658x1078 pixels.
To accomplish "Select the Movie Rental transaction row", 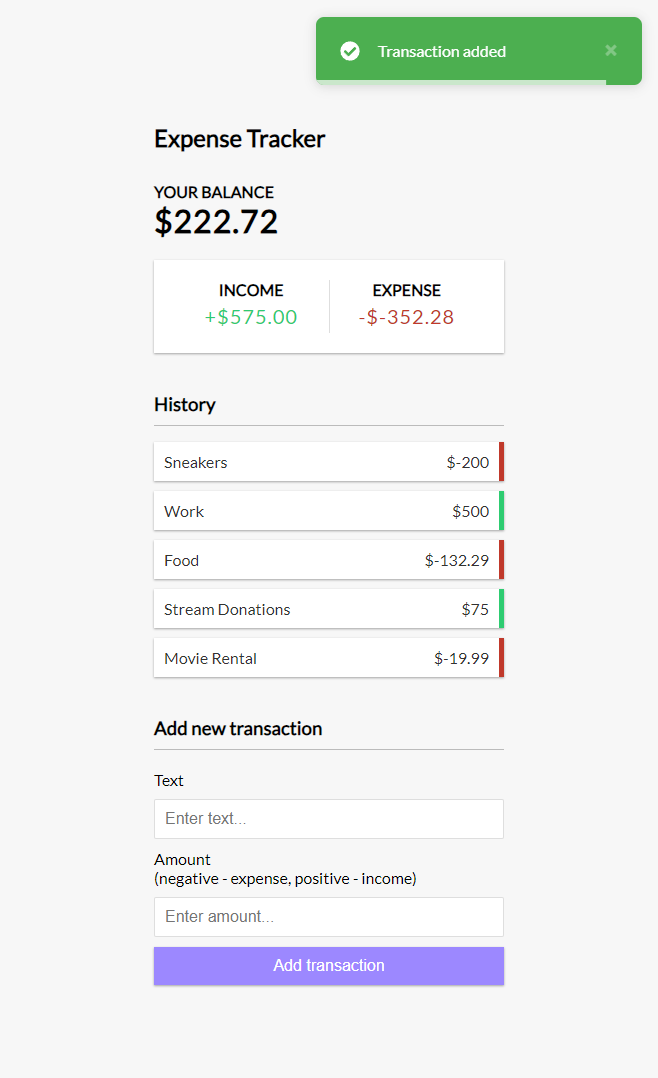I will (329, 658).
